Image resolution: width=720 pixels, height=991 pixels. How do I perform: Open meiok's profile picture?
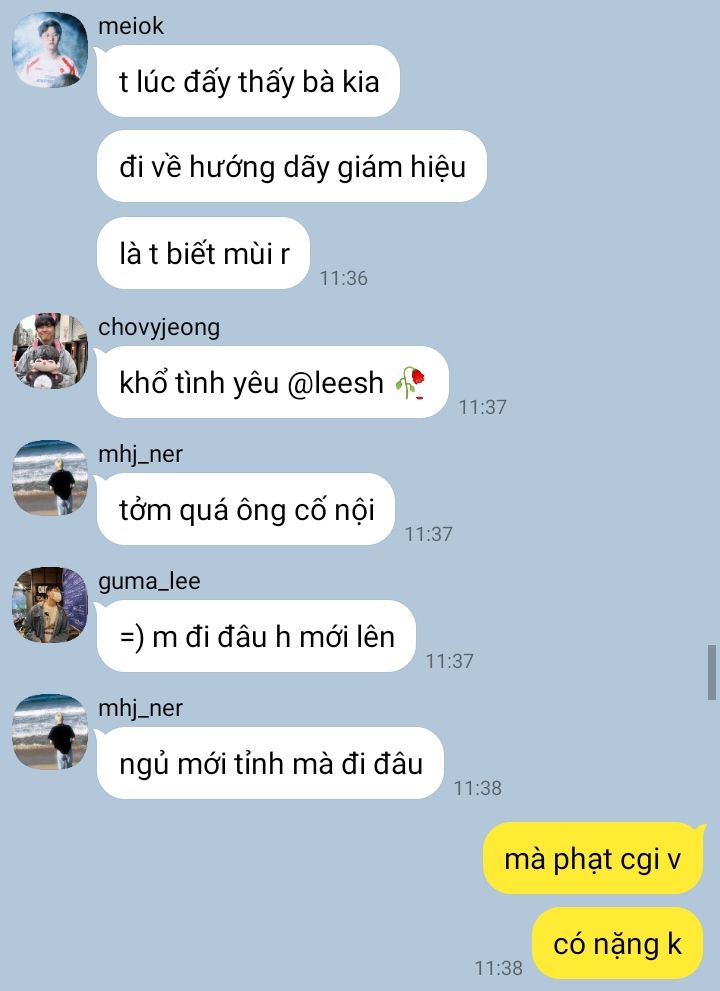pos(50,50)
